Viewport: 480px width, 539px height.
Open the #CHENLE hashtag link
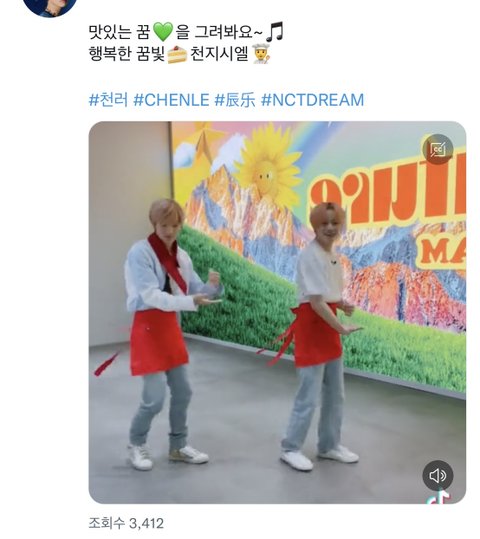[171, 100]
